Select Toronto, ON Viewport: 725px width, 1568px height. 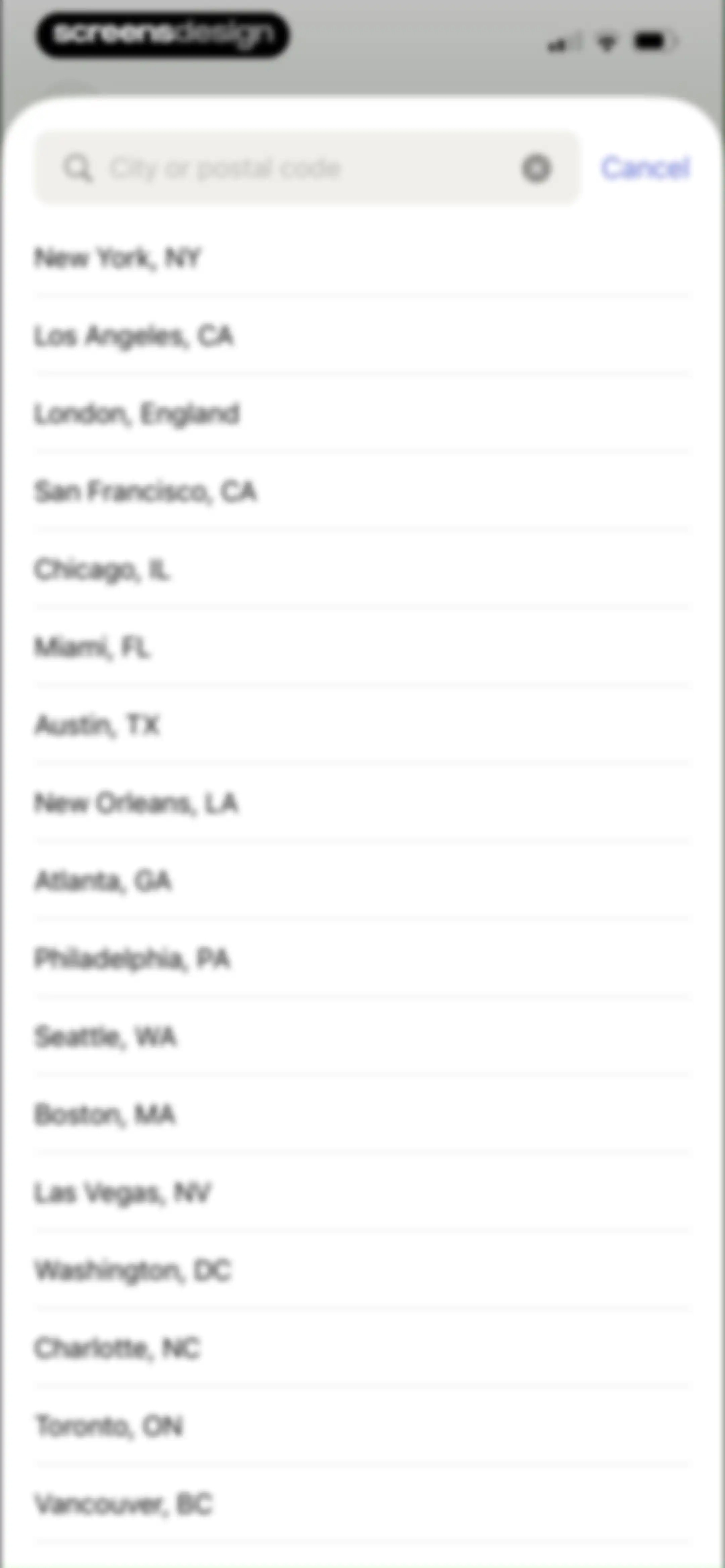tap(362, 1427)
